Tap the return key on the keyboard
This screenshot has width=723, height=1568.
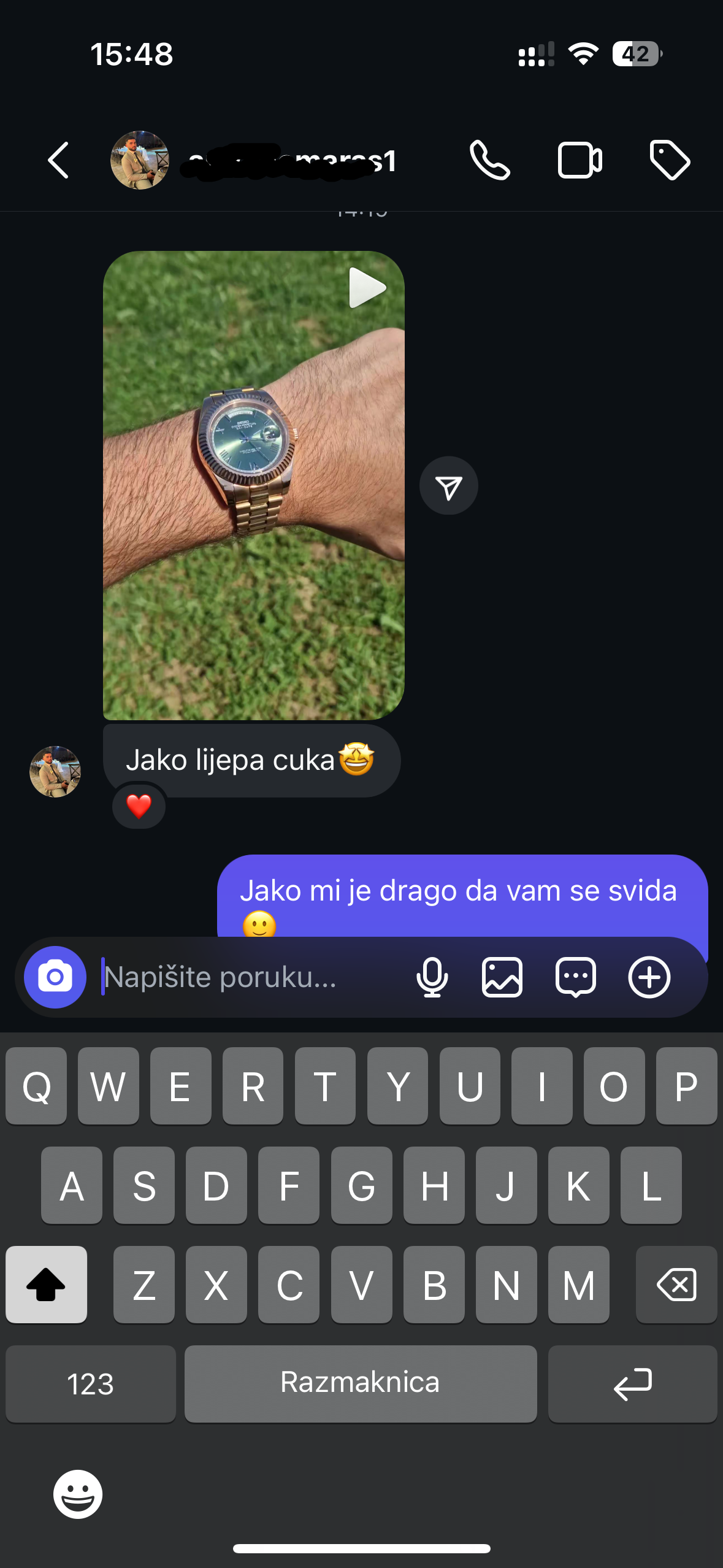[632, 1384]
